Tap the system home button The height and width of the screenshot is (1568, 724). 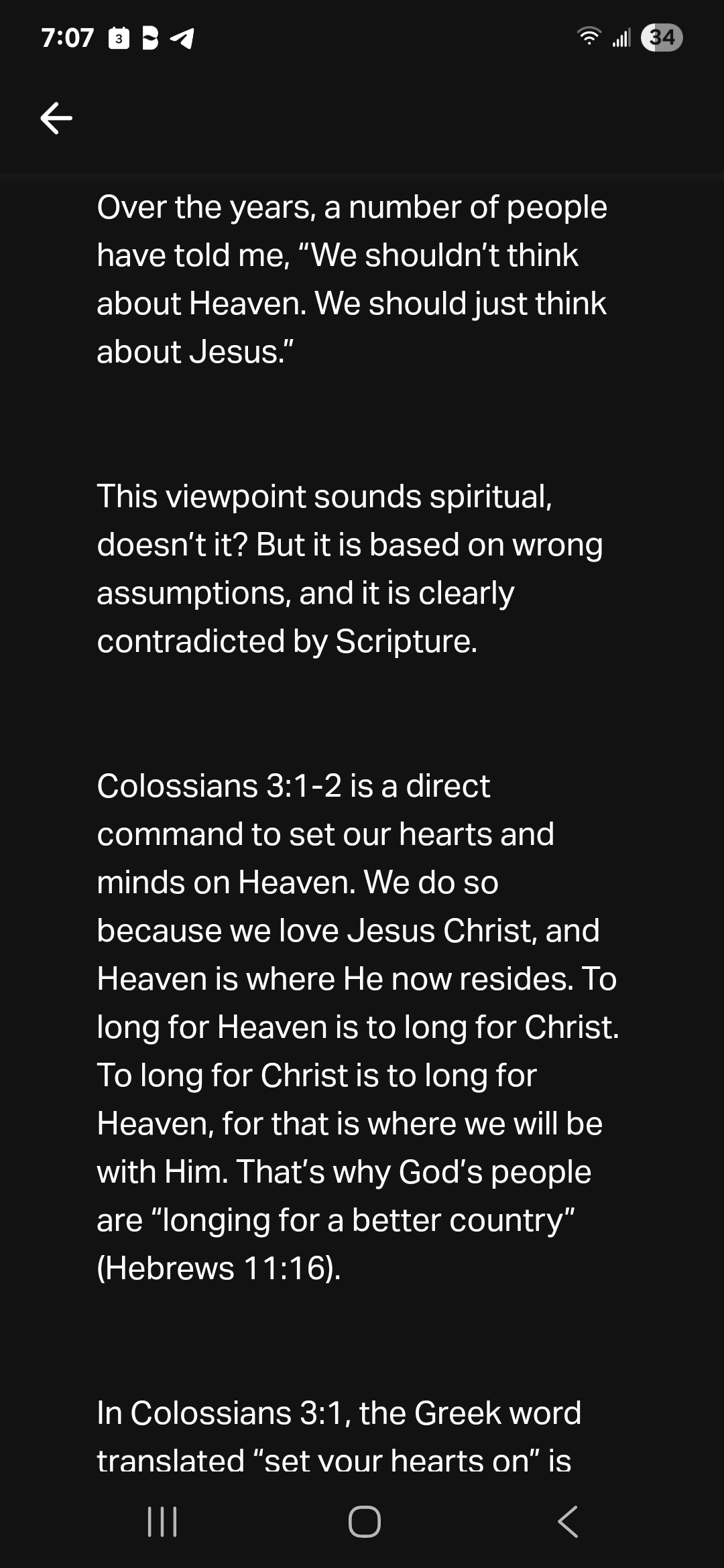[365, 1521]
